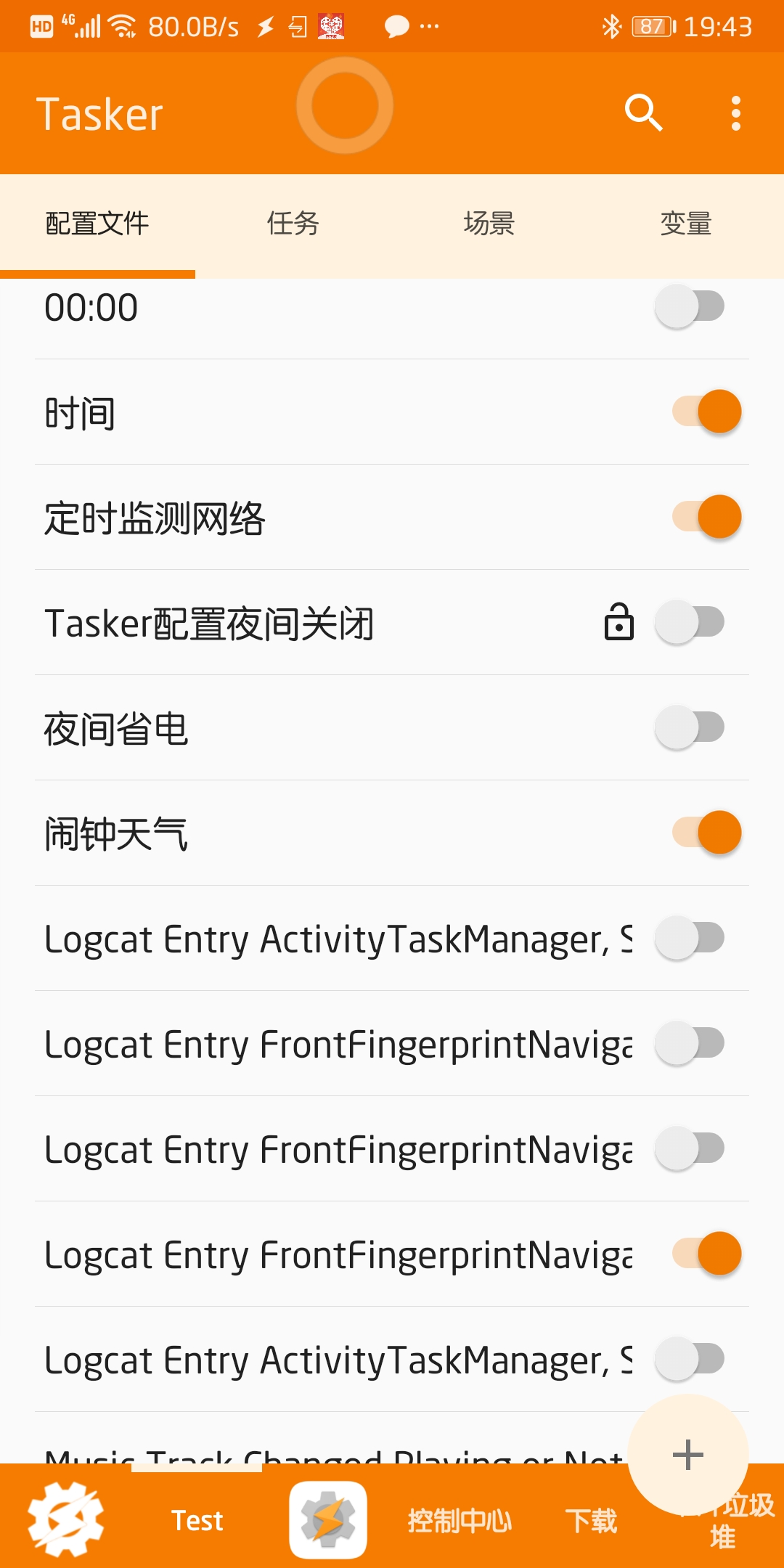Select 下载 in the bottom bar
This screenshot has height=1568, width=784.
pos(592,1517)
